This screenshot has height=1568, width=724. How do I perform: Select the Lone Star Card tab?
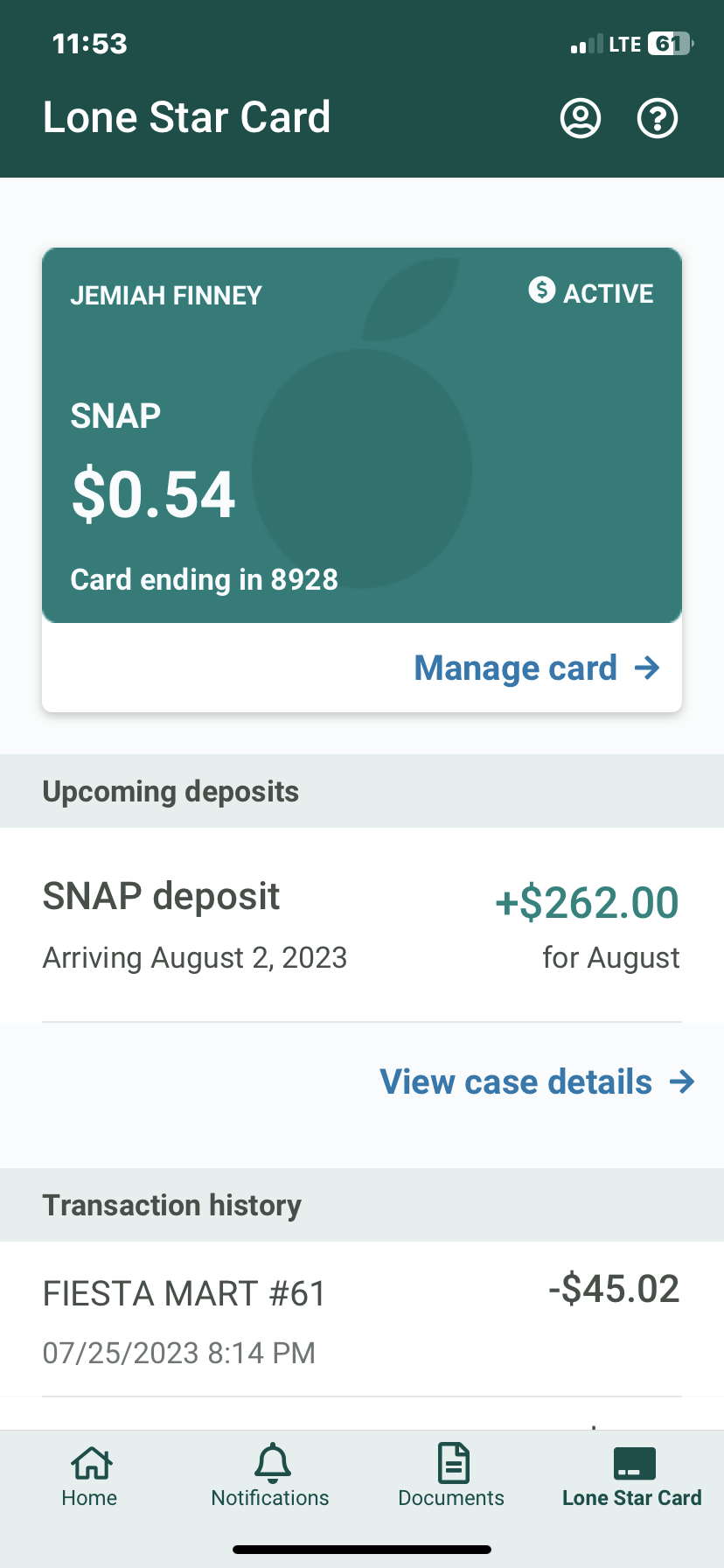click(633, 1476)
